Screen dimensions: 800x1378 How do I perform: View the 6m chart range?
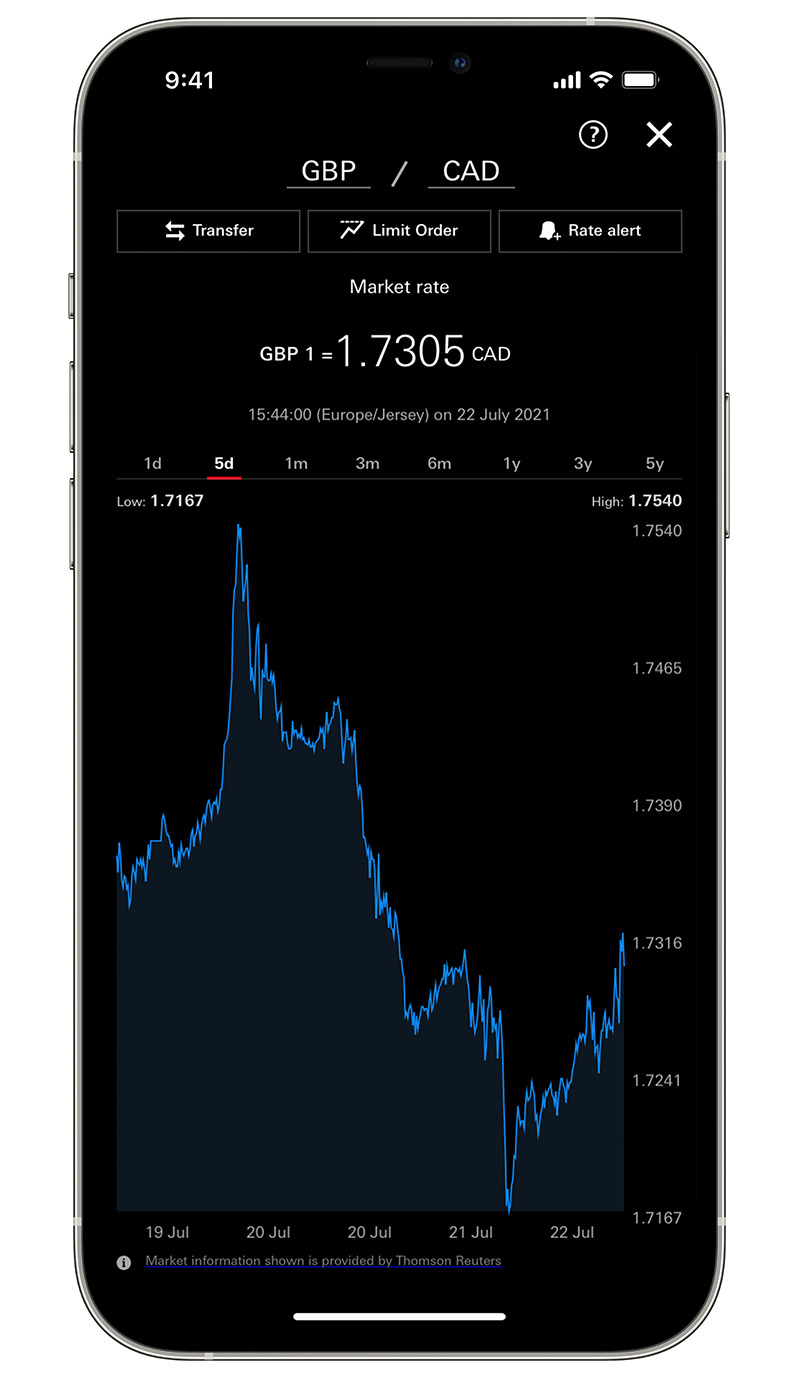[439, 464]
